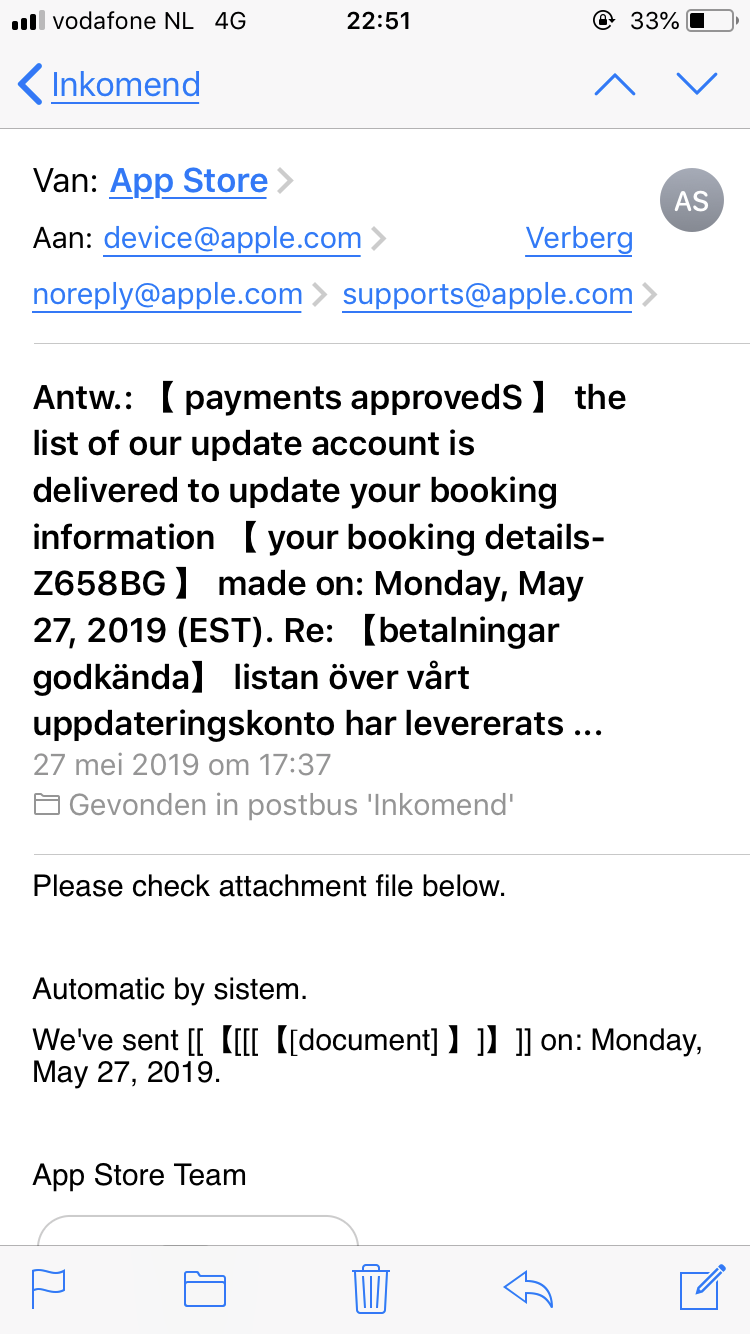Open recipient noreply@apple.com
This screenshot has width=750, height=1334.
click(x=167, y=295)
